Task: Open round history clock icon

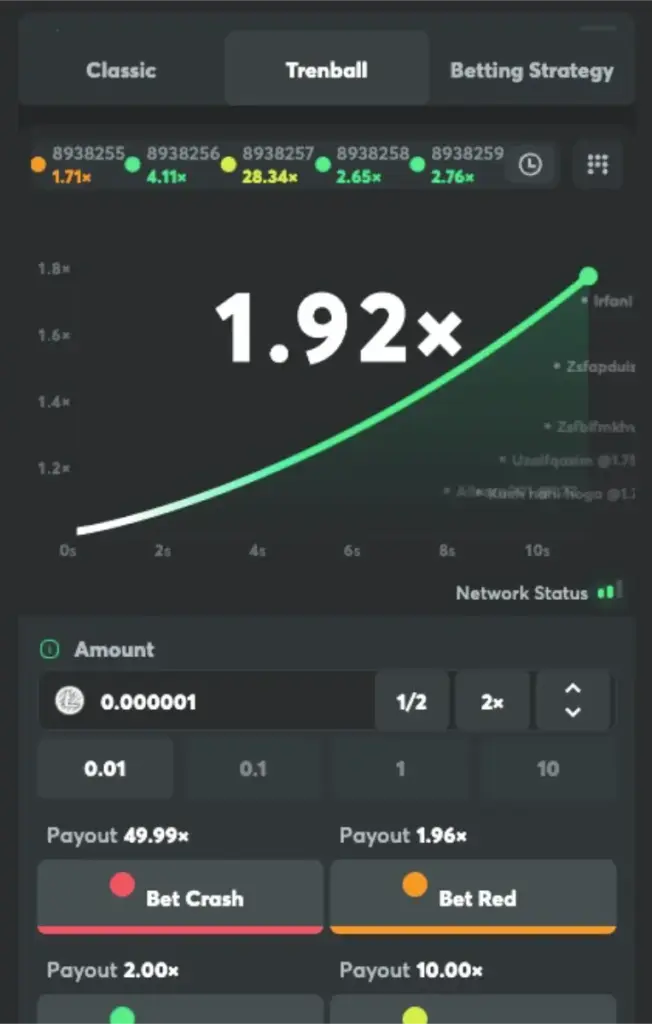Action: (530, 165)
